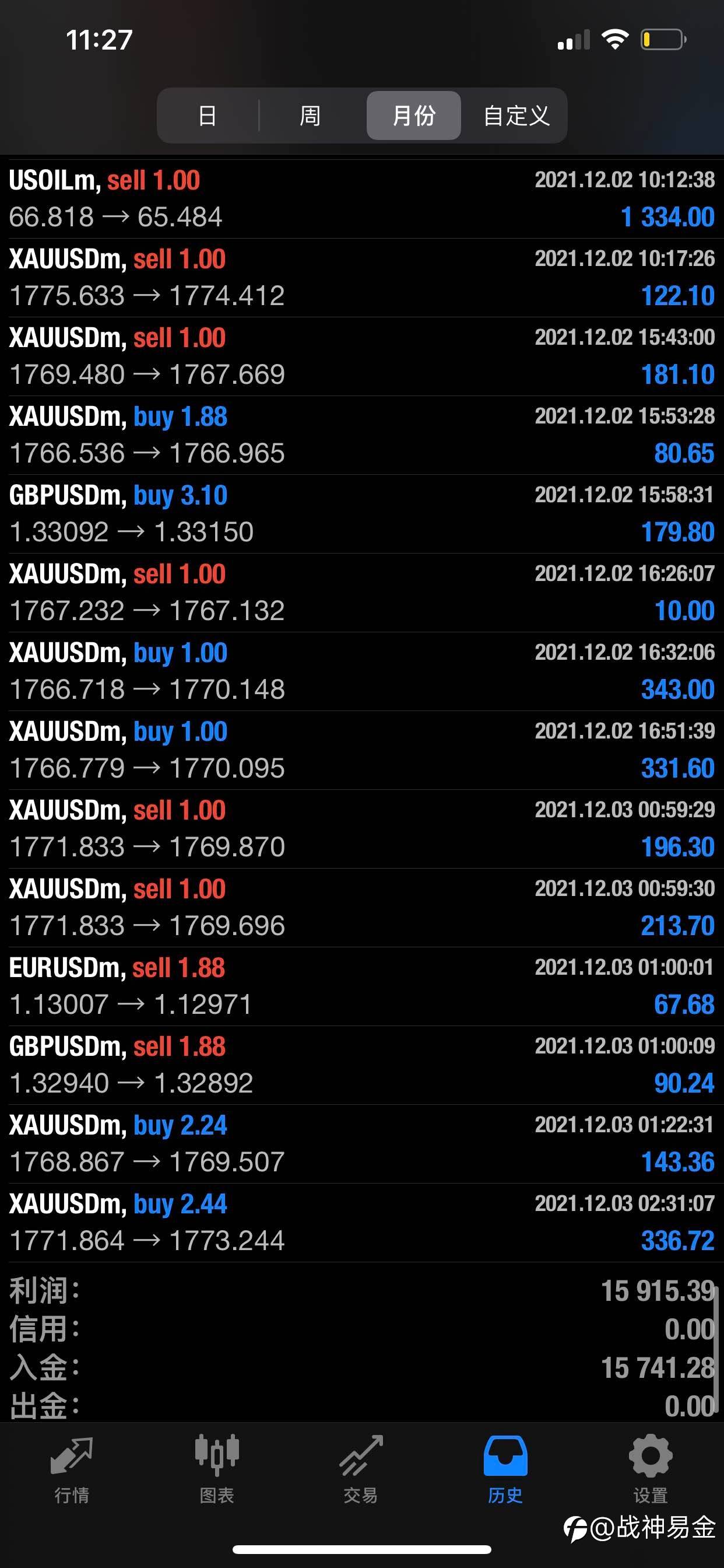
Task: Switch to the 日 (day) period tab
Action: point(208,115)
